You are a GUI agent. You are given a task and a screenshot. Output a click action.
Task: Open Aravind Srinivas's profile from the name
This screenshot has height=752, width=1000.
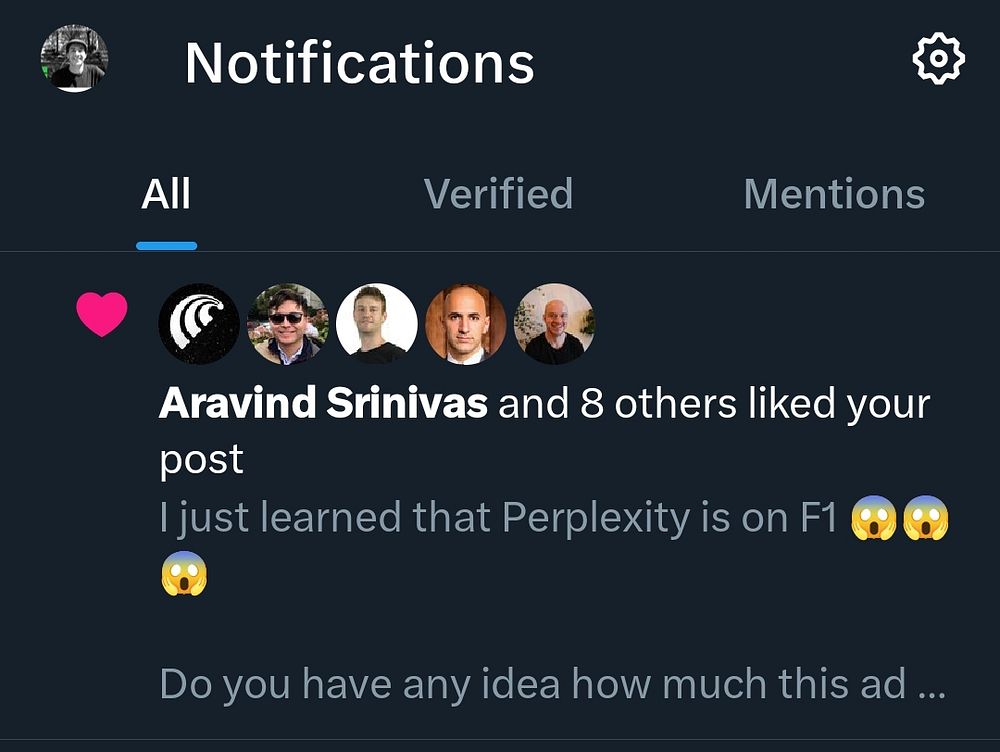[323, 404]
